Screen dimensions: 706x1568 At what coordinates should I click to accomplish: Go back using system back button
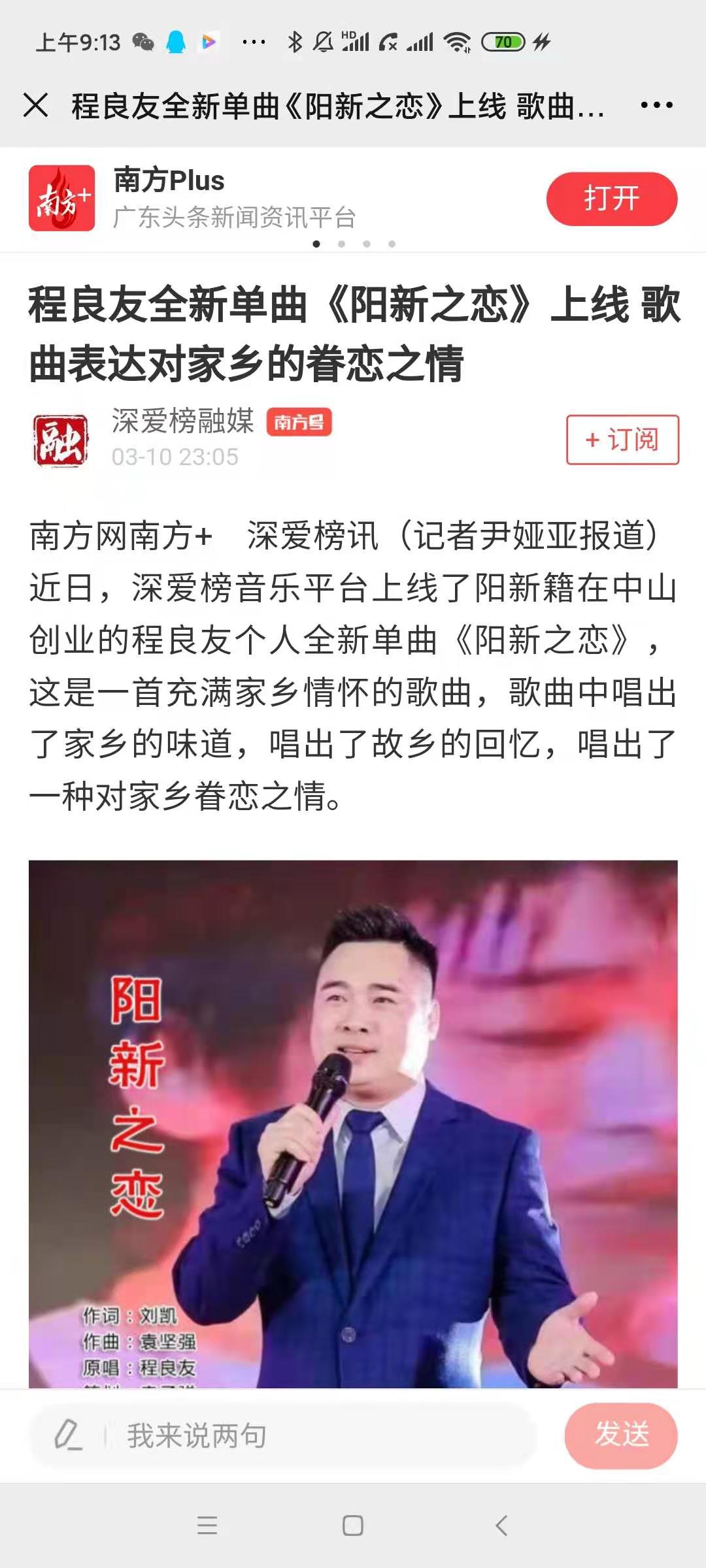[x=501, y=1526]
